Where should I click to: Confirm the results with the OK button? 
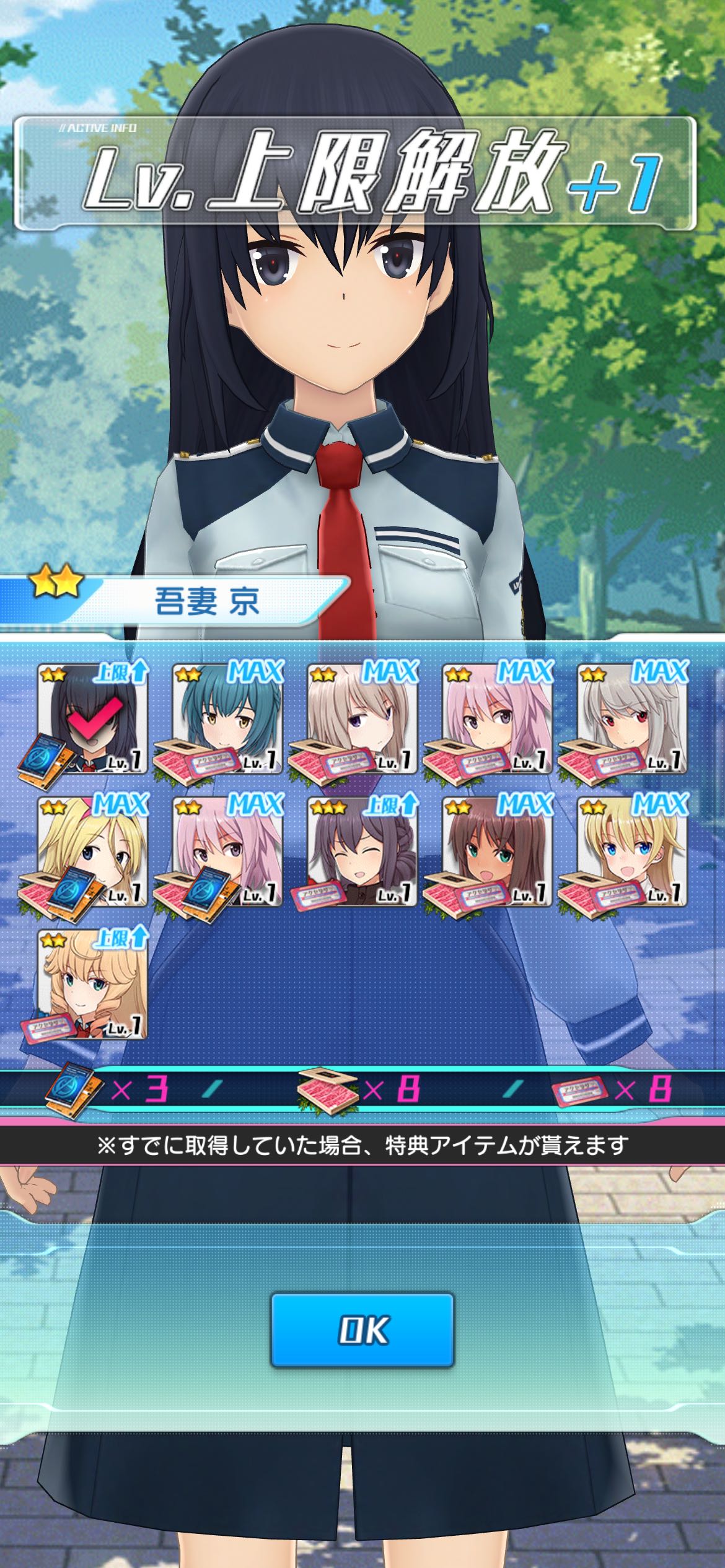(362, 1330)
